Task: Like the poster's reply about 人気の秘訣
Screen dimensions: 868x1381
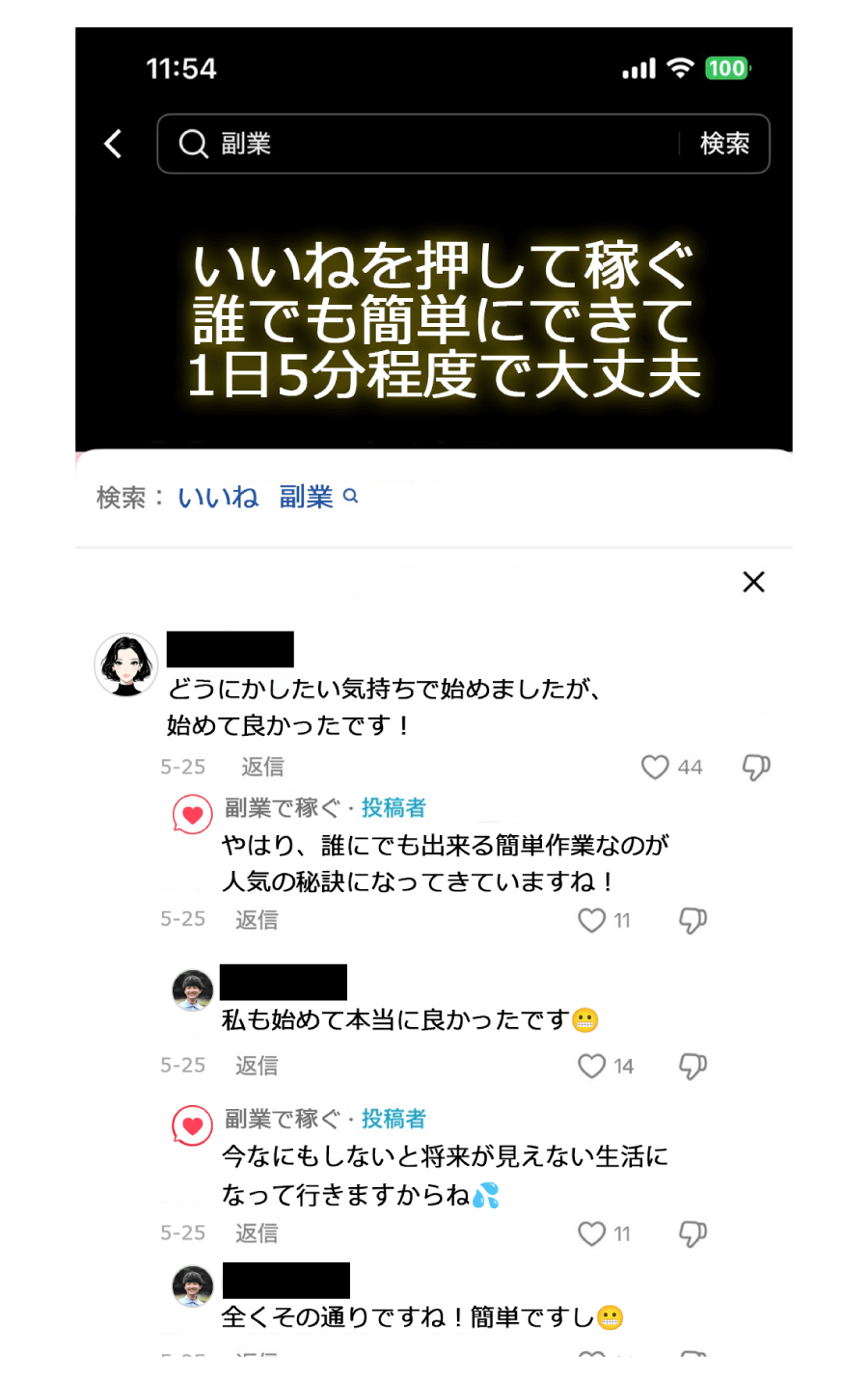Action: coord(591,920)
